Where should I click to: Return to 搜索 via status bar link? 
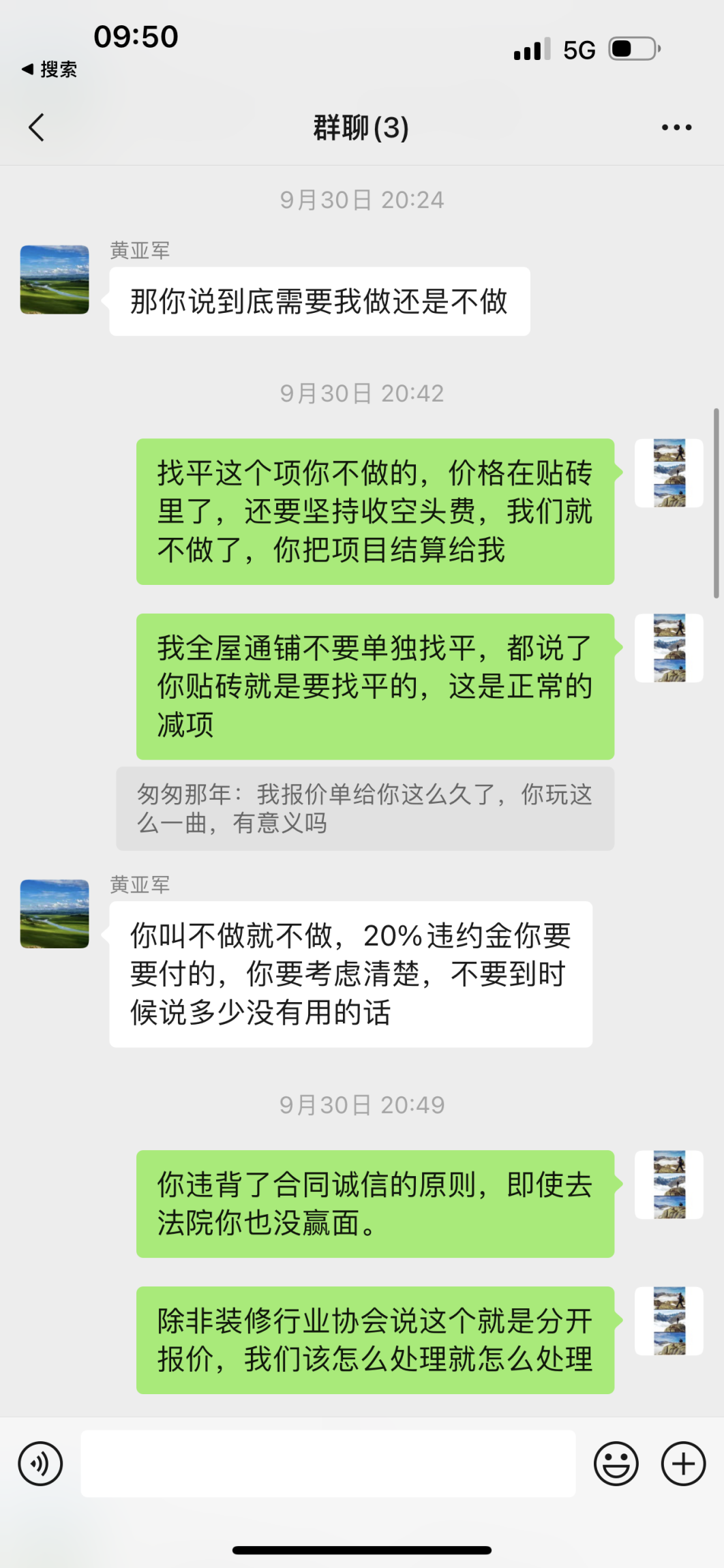[x=49, y=69]
